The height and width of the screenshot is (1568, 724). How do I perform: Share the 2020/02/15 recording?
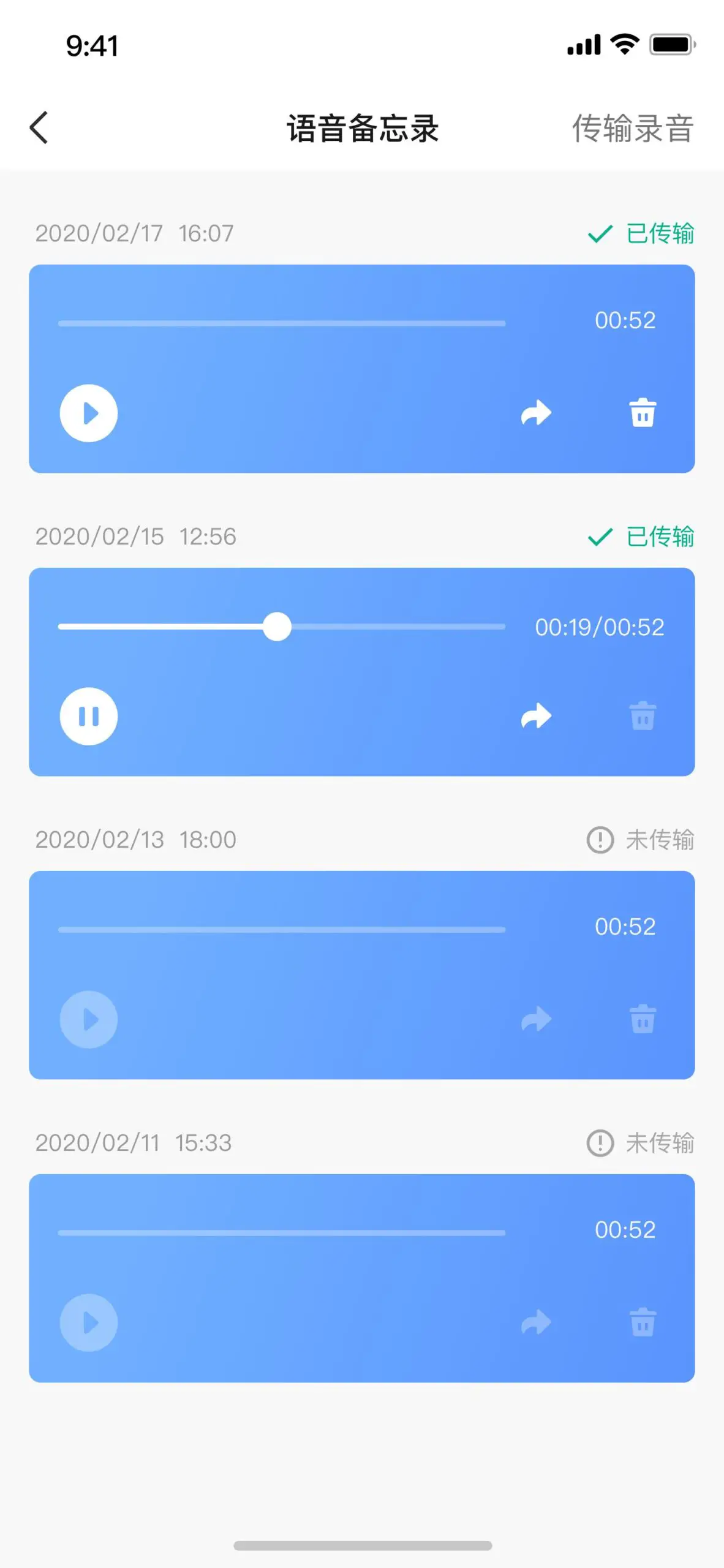coord(537,716)
